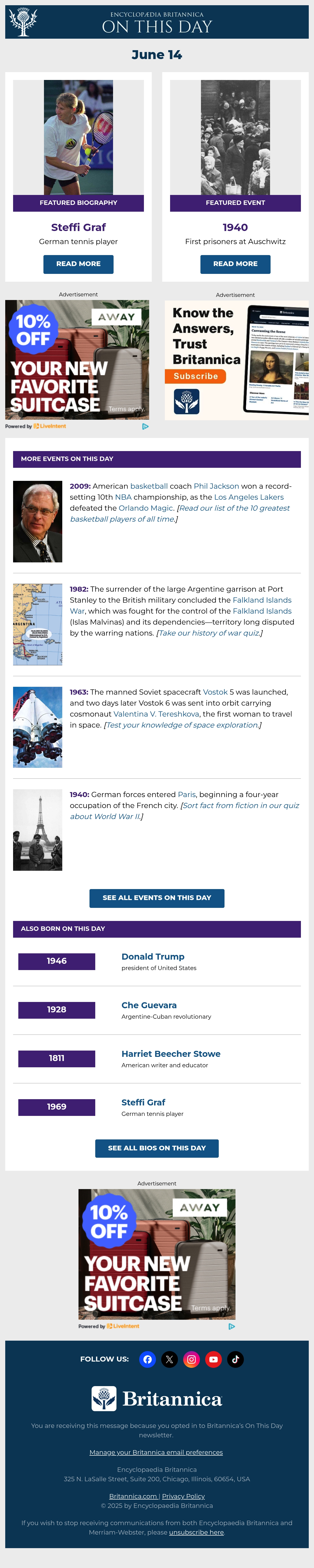Open the Orlando Magic link
Viewport: 314px width, 1568px height.
click(146, 508)
